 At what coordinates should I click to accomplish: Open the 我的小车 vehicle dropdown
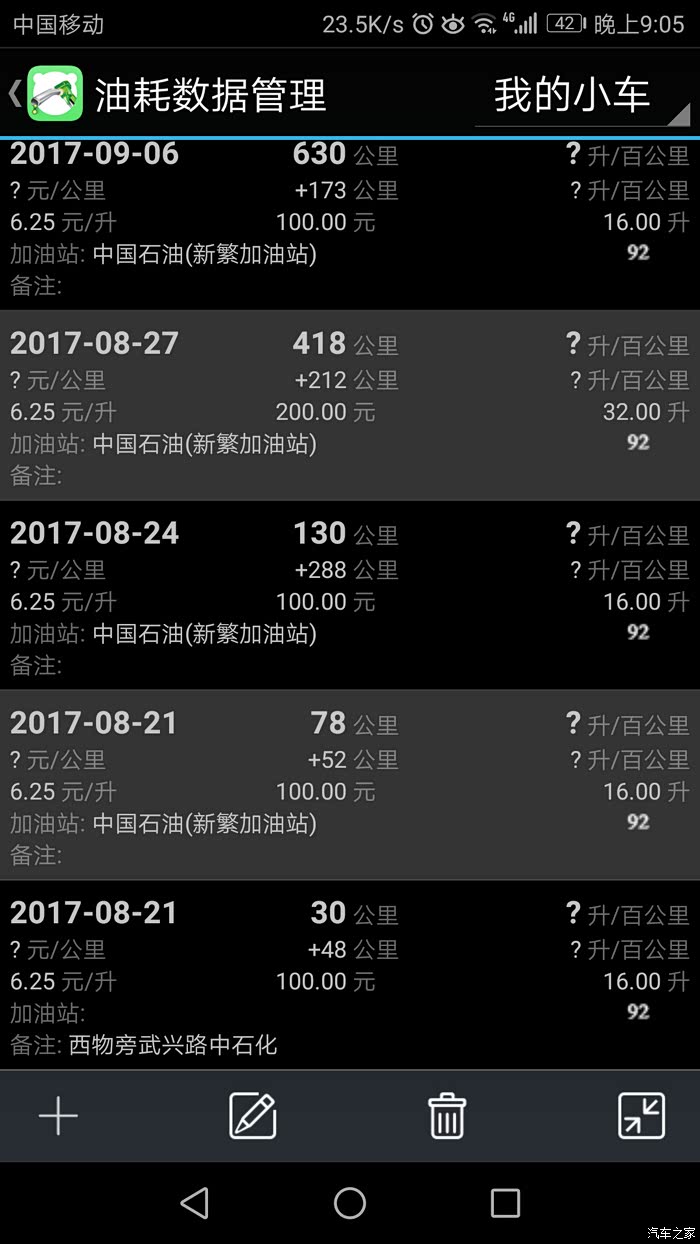coord(582,97)
